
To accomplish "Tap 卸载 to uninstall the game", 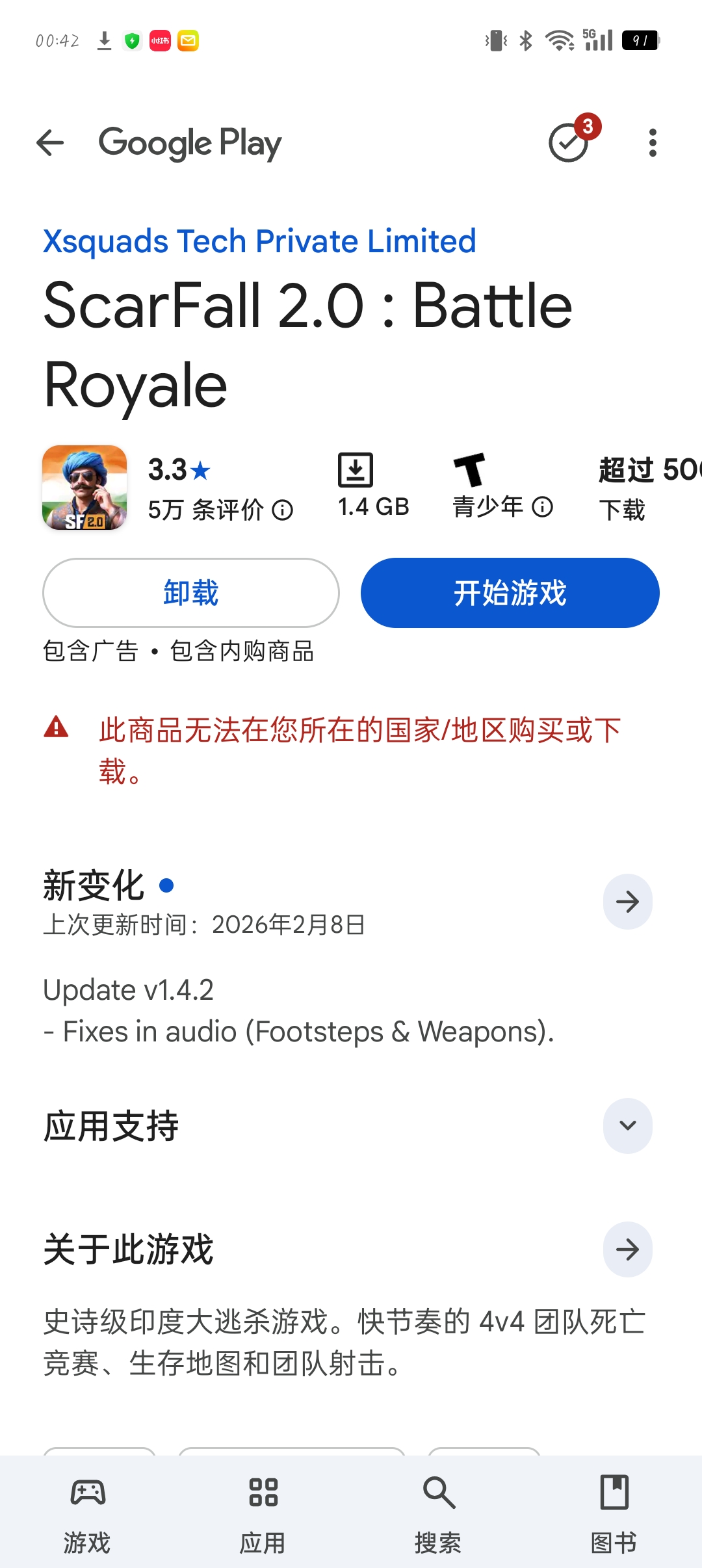I will click(x=191, y=593).
